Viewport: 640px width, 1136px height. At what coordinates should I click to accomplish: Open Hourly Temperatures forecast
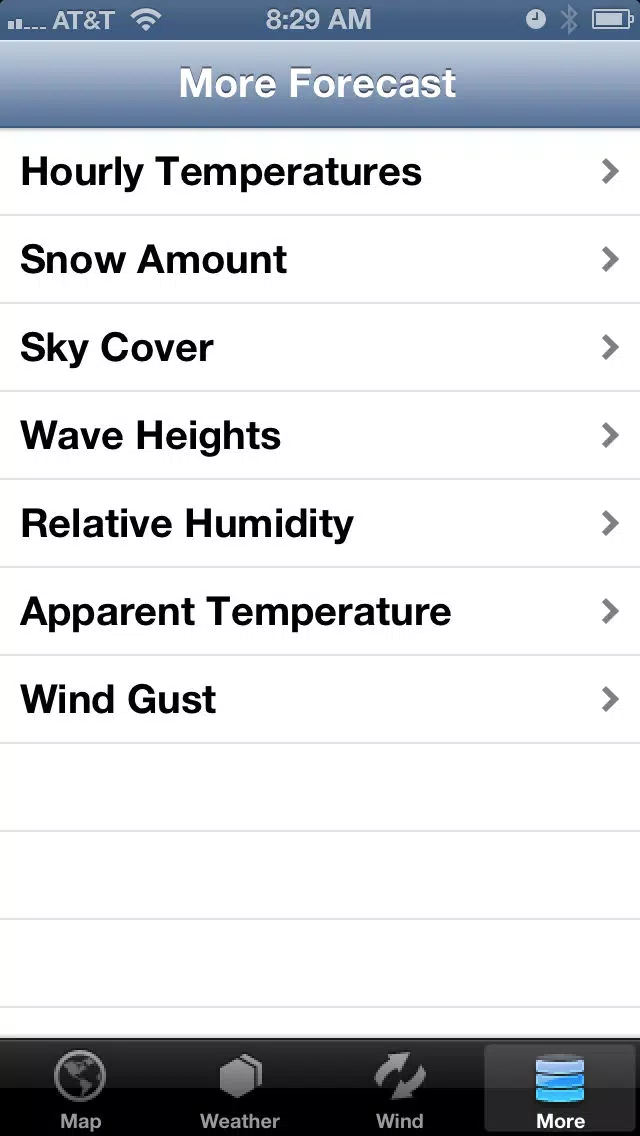(320, 172)
